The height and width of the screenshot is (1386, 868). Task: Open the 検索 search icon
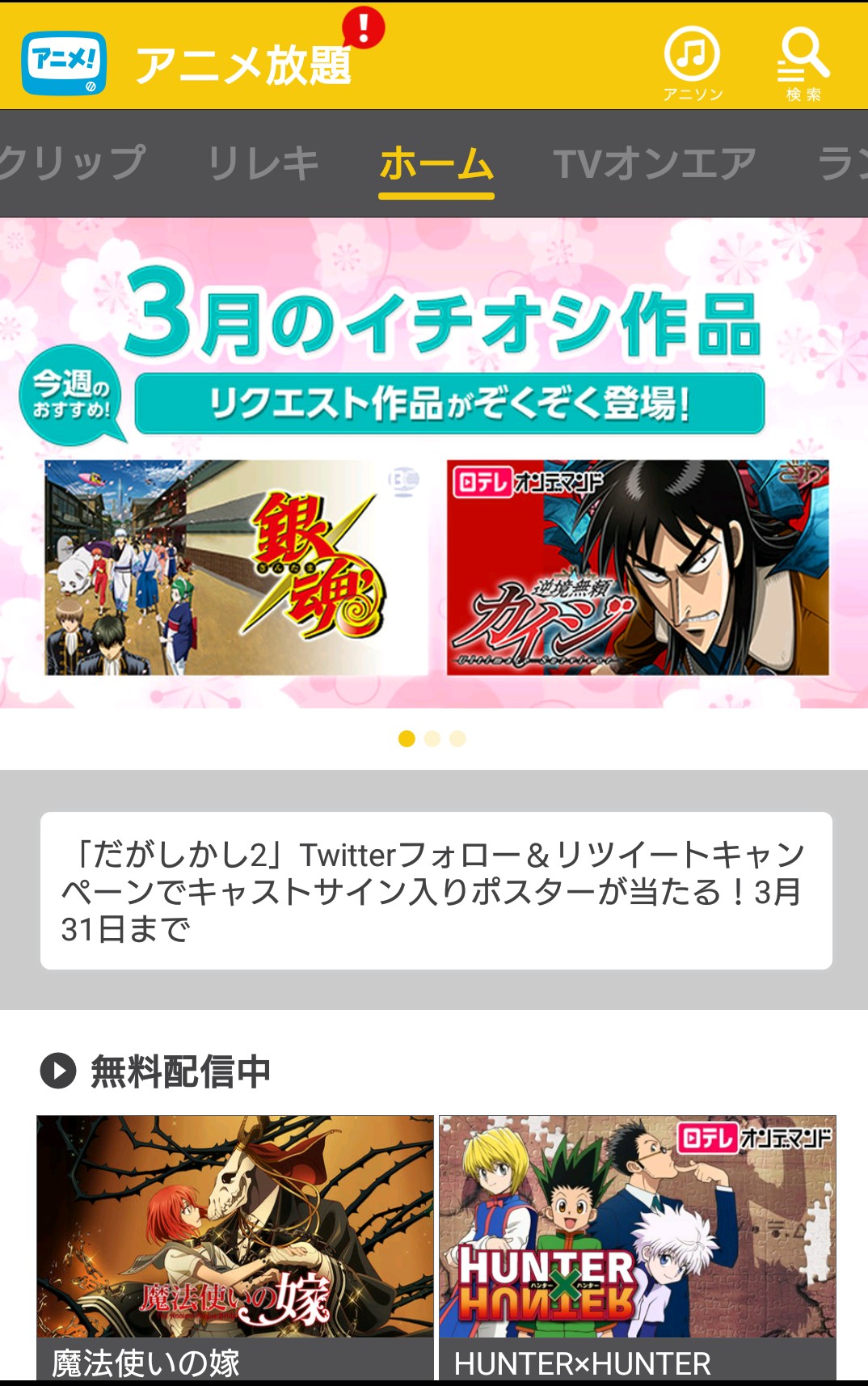[803, 63]
